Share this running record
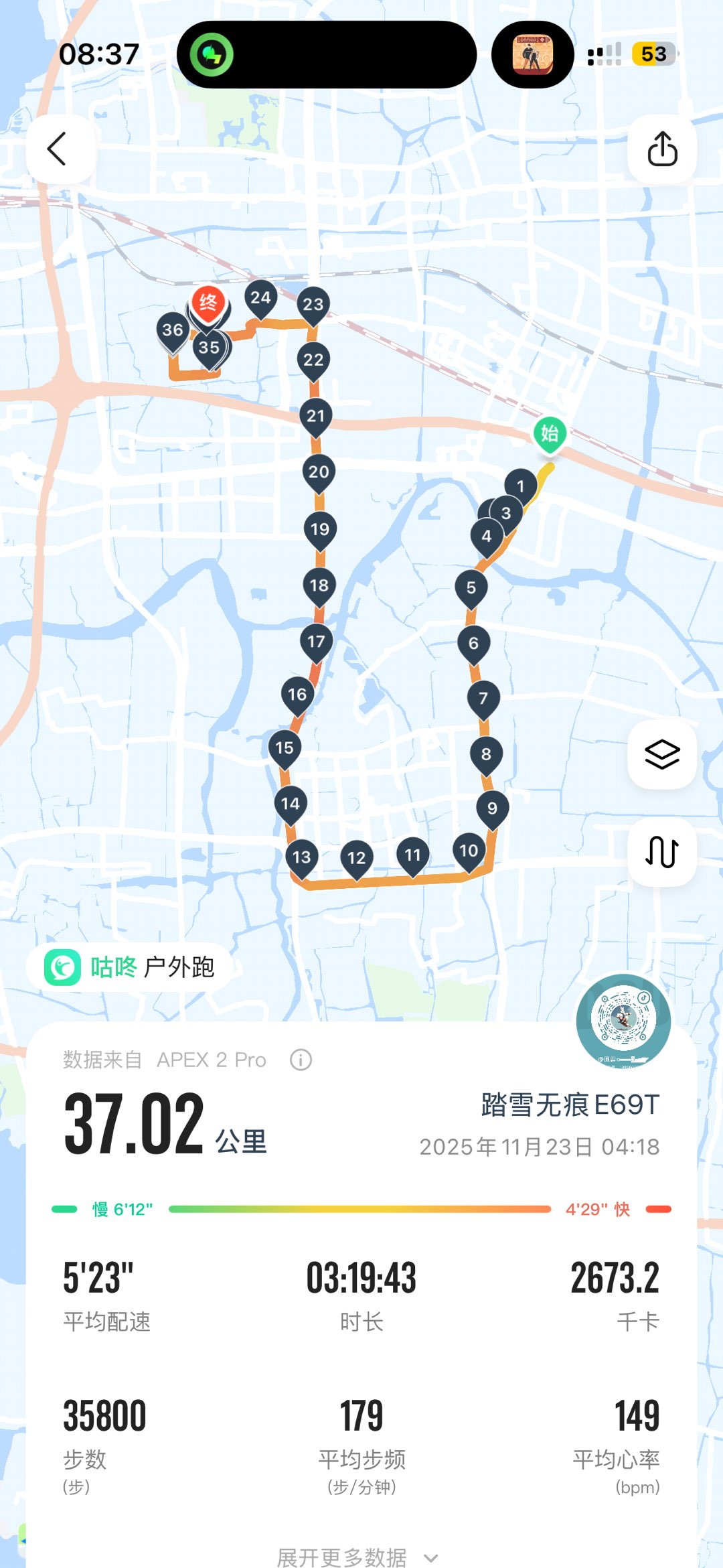The height and width of the screenshot is (1568, 723). point(662,149)
